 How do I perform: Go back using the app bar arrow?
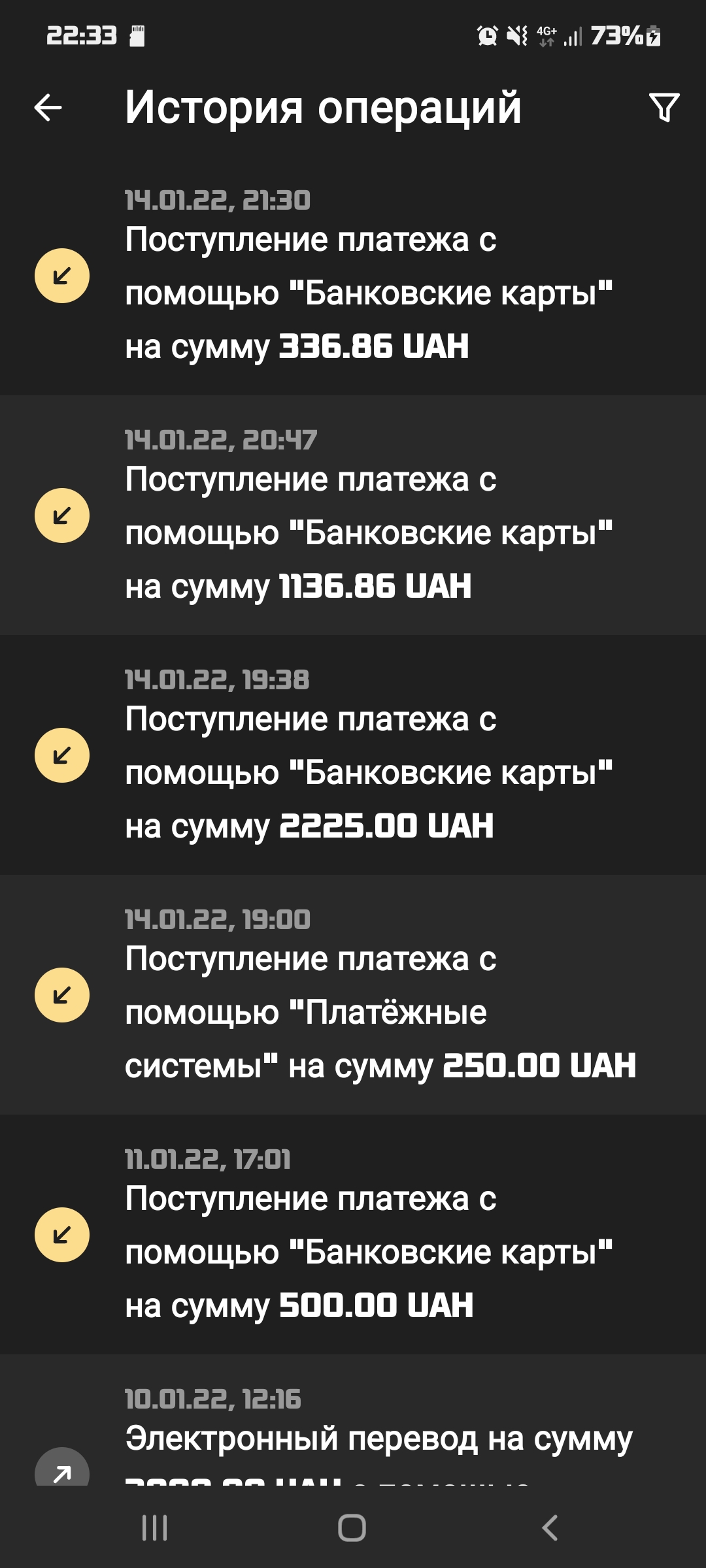click(x=48, y=108)
